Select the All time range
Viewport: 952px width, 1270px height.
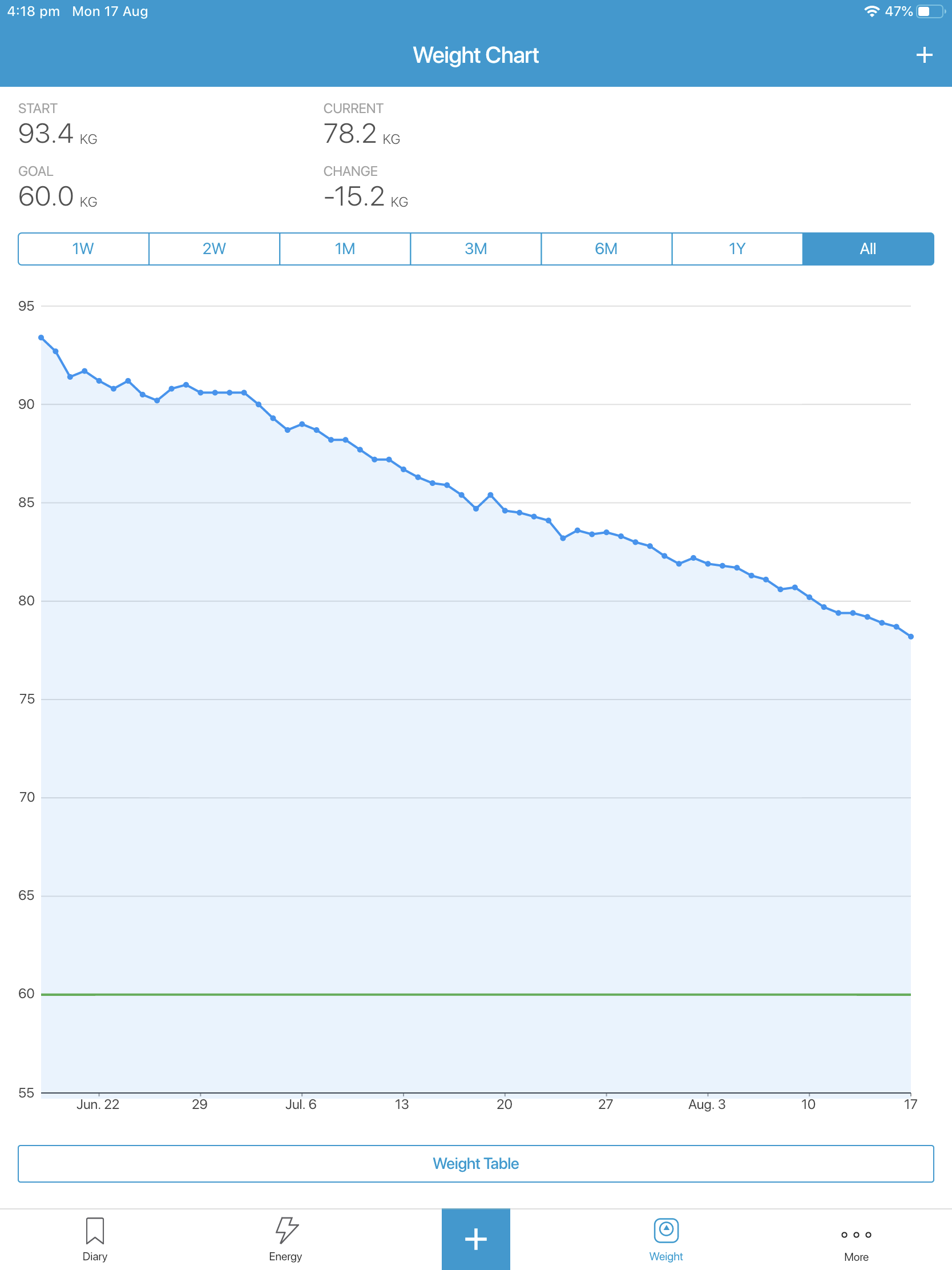(868, 248)
